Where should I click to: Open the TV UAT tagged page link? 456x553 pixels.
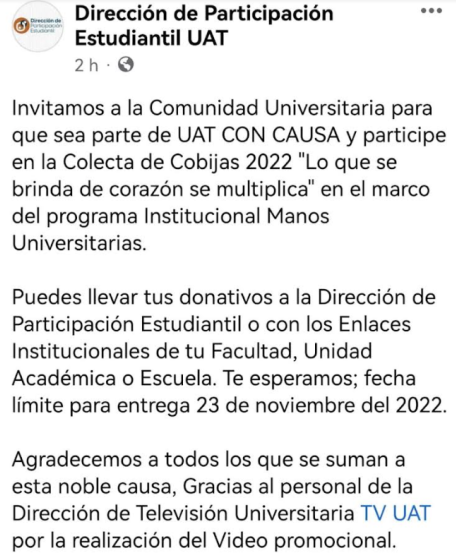pos(395,512)
